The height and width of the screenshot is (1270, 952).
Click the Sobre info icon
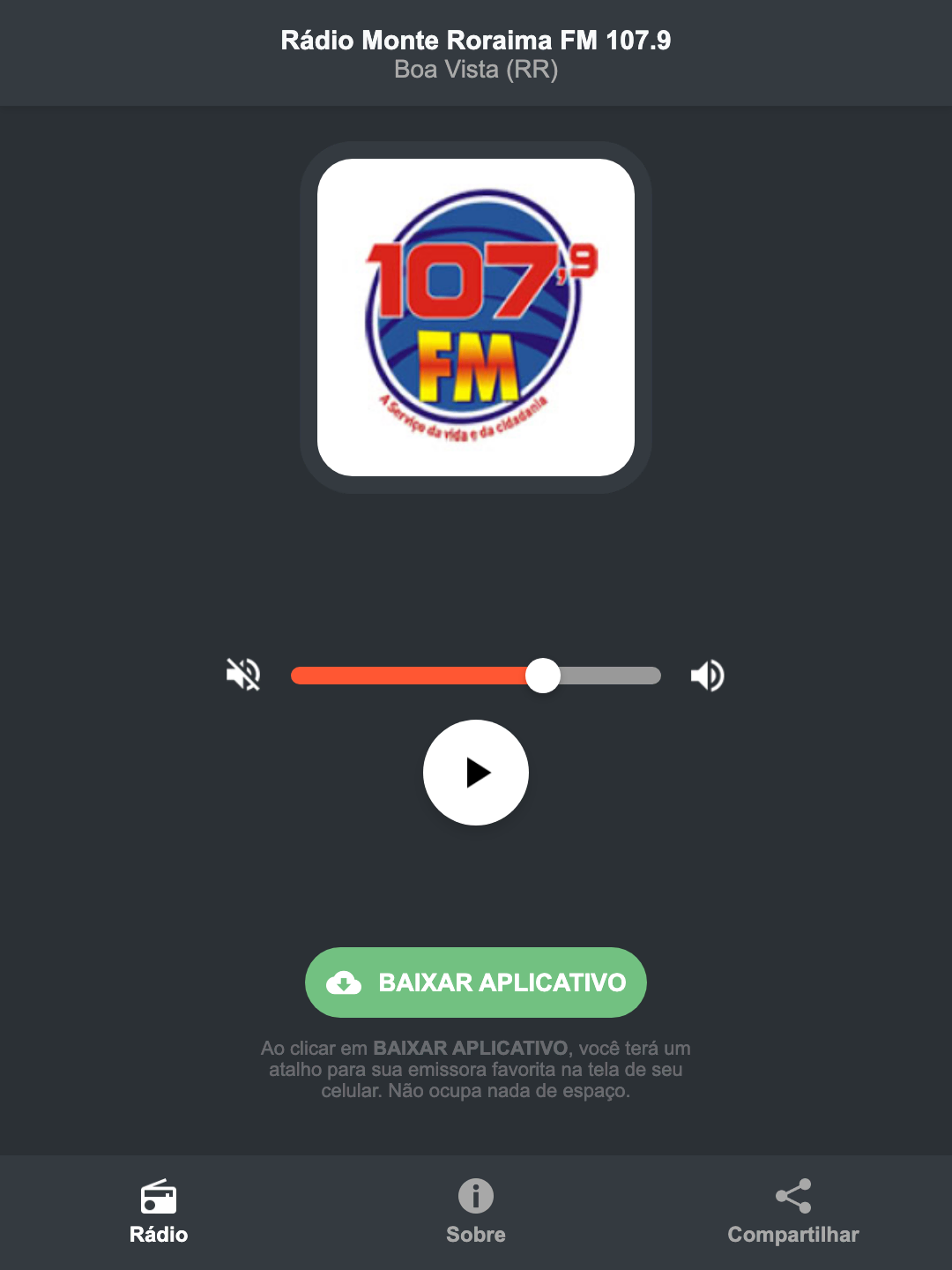[x=476, y=1198]
